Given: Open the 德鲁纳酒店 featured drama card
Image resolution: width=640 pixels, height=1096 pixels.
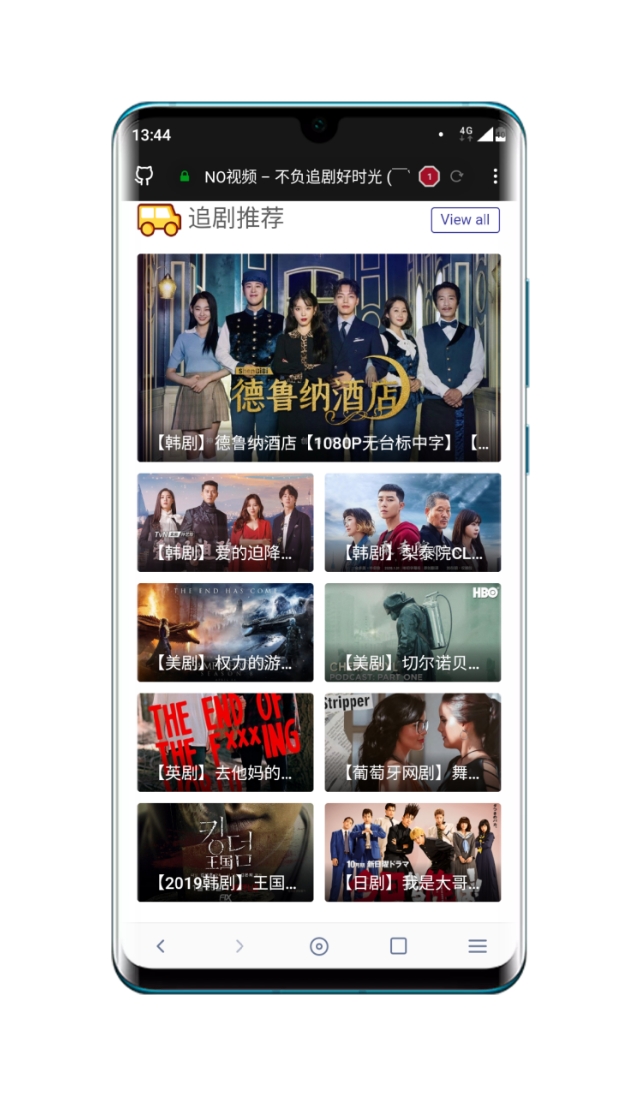Looking at the screenshot, I should click(319, 357).
